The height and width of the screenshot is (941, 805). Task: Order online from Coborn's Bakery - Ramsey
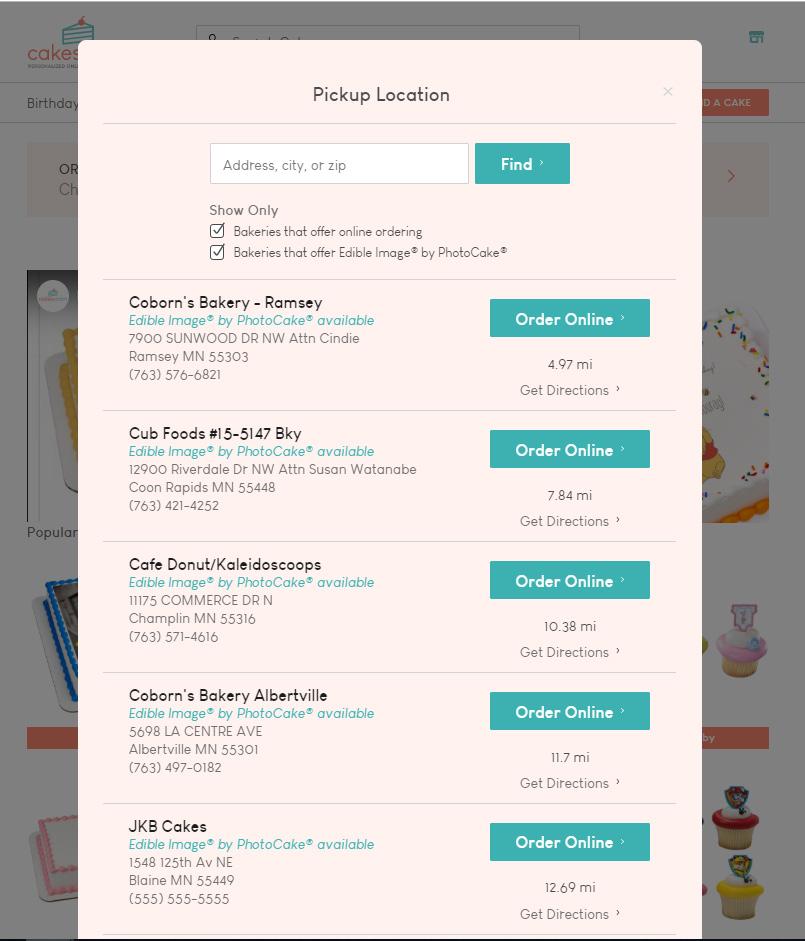tap(569, 319)
